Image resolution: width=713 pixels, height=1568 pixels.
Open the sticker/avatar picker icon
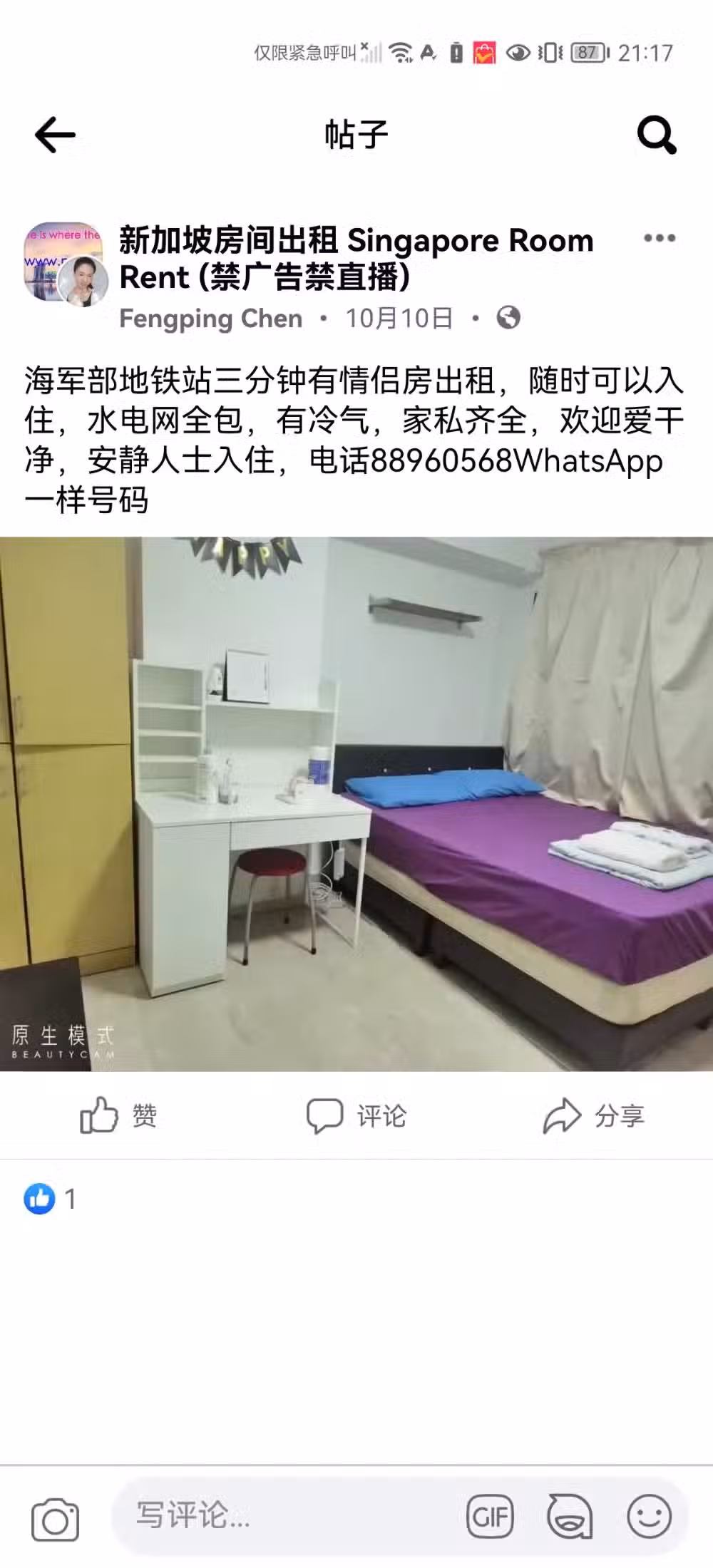(x=570, y=1516)
